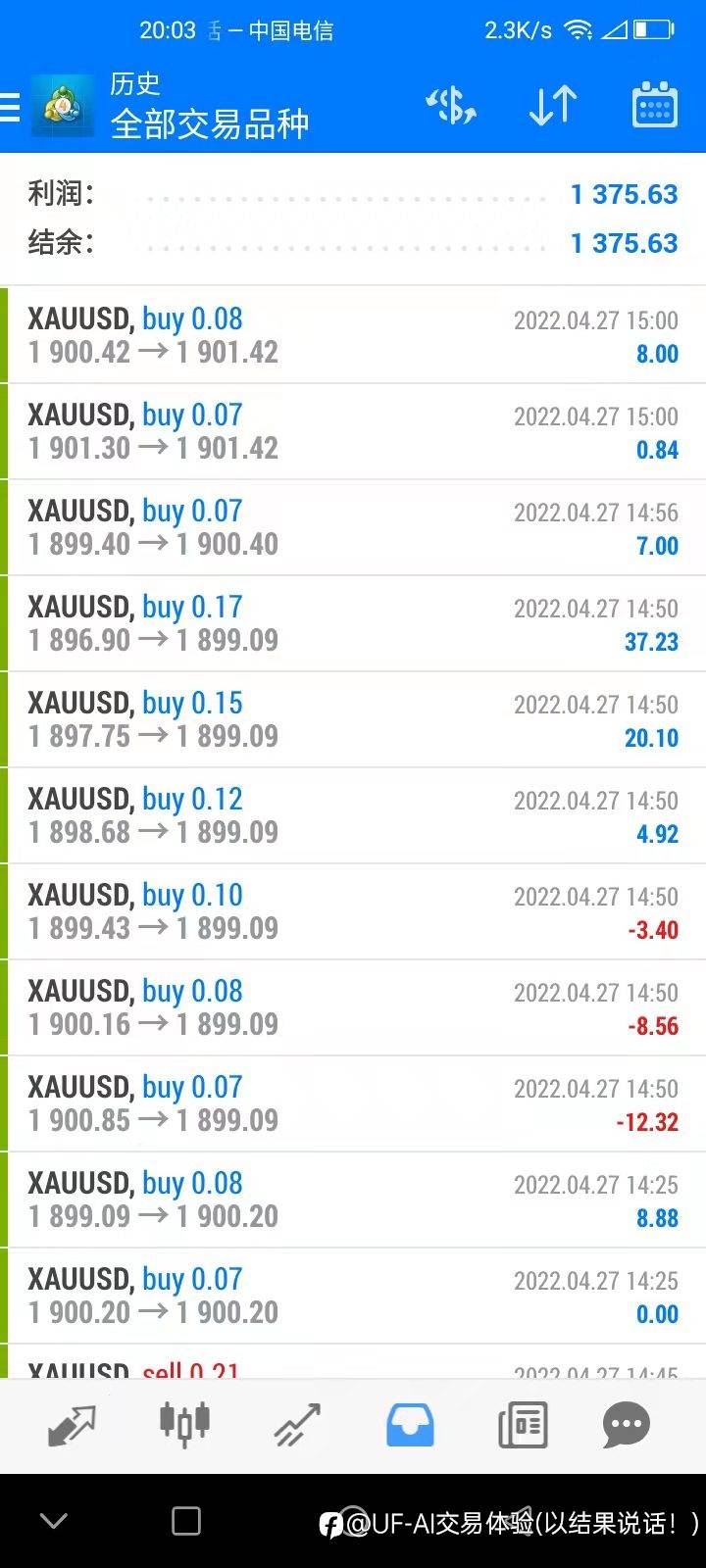706x1568 pixels.
Task: Switch to the history inbox tab
Action: pyautogui.click(x=410, y=1426)
